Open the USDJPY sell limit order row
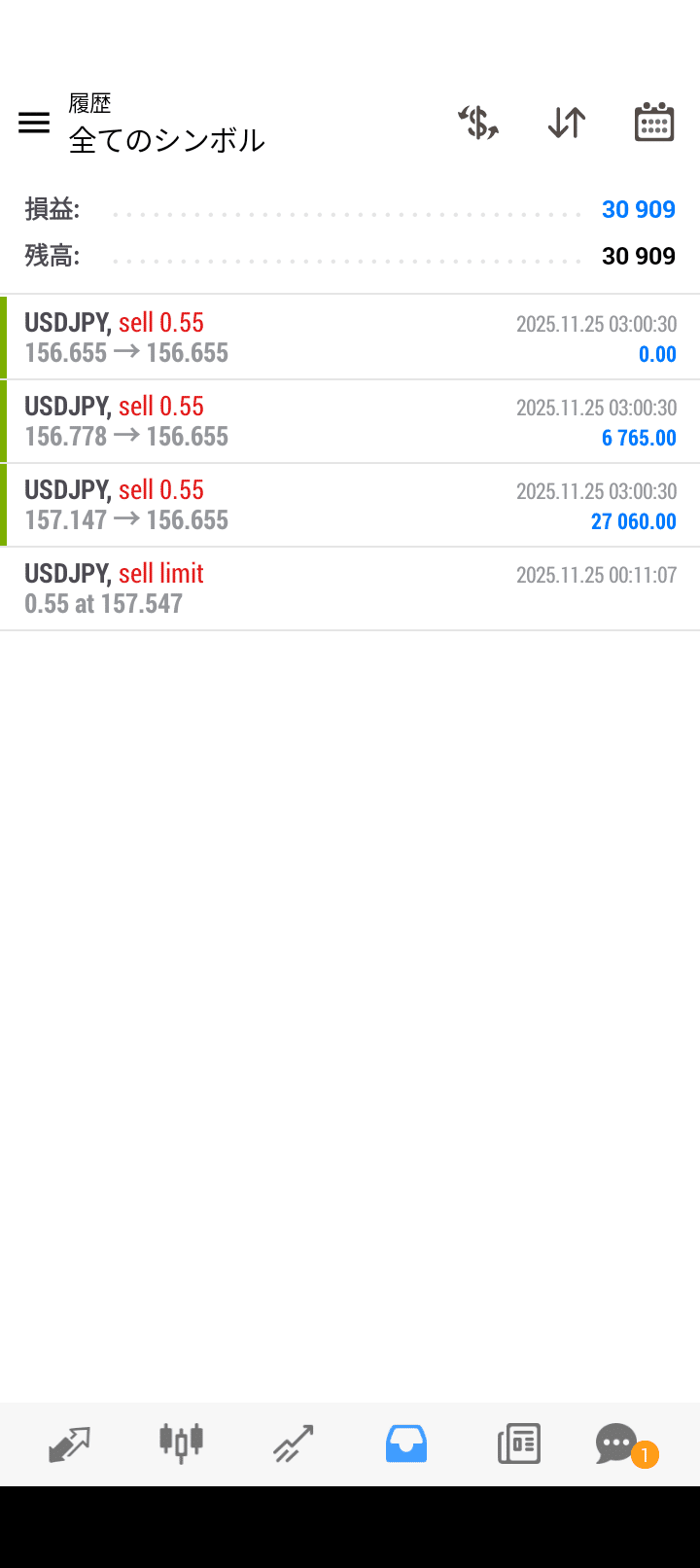This screenshot has width=700, height=1568. [350, 588]
